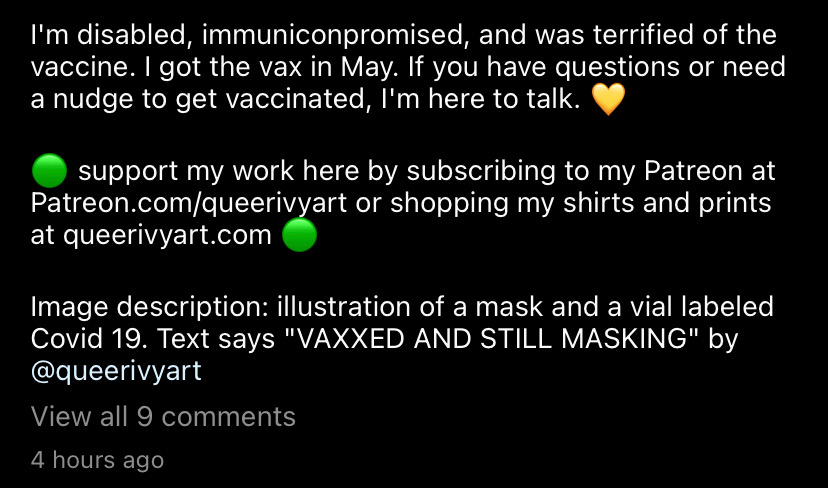Open the @queerivyart profile mention
Viewport: 828px width, 488px height.
click(x=116, y=371)
